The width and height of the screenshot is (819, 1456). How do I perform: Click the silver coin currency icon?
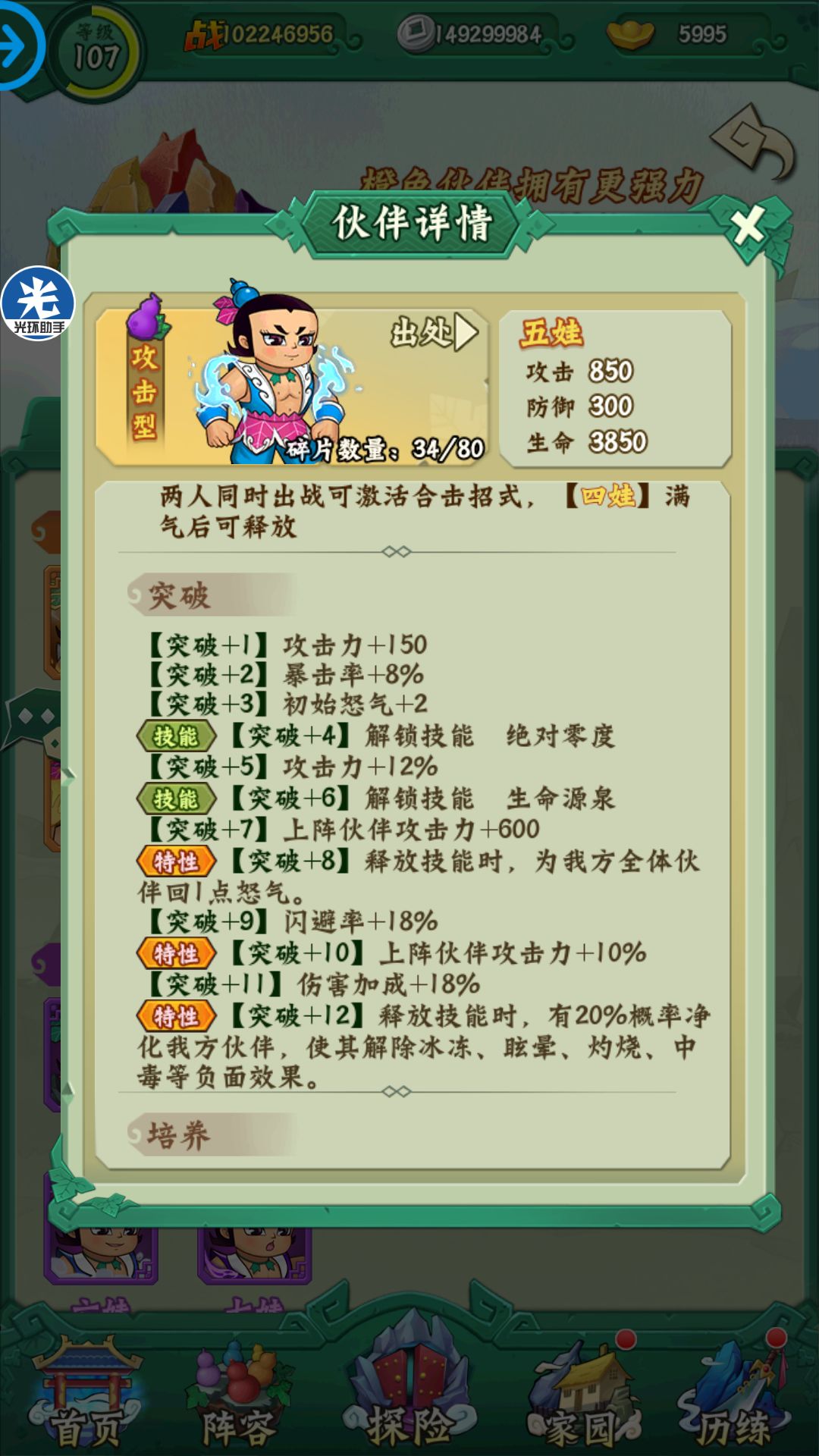coord(413,32)
